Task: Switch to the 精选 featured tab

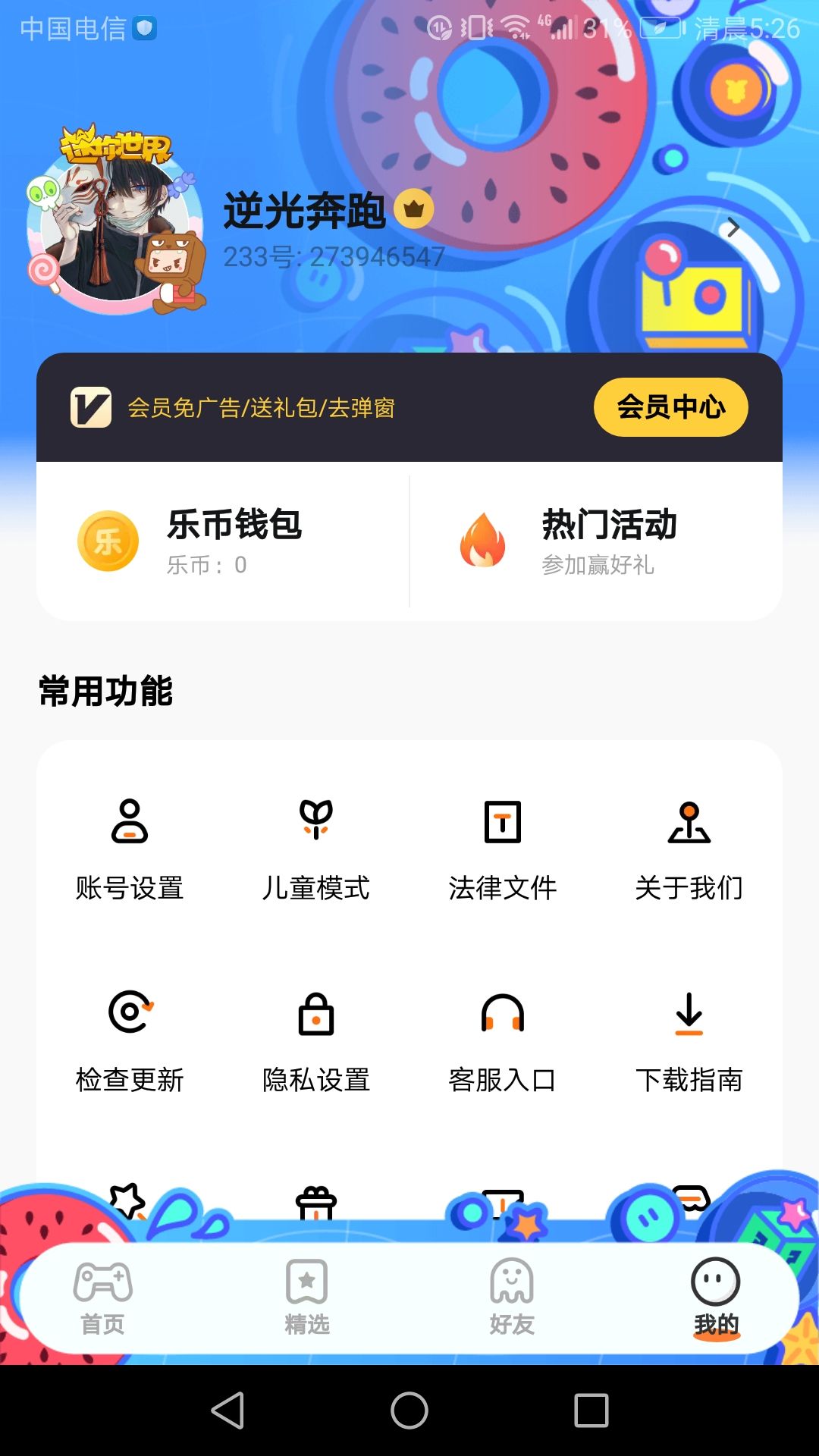Action: pyautogui.click(x=307, y=1297)
